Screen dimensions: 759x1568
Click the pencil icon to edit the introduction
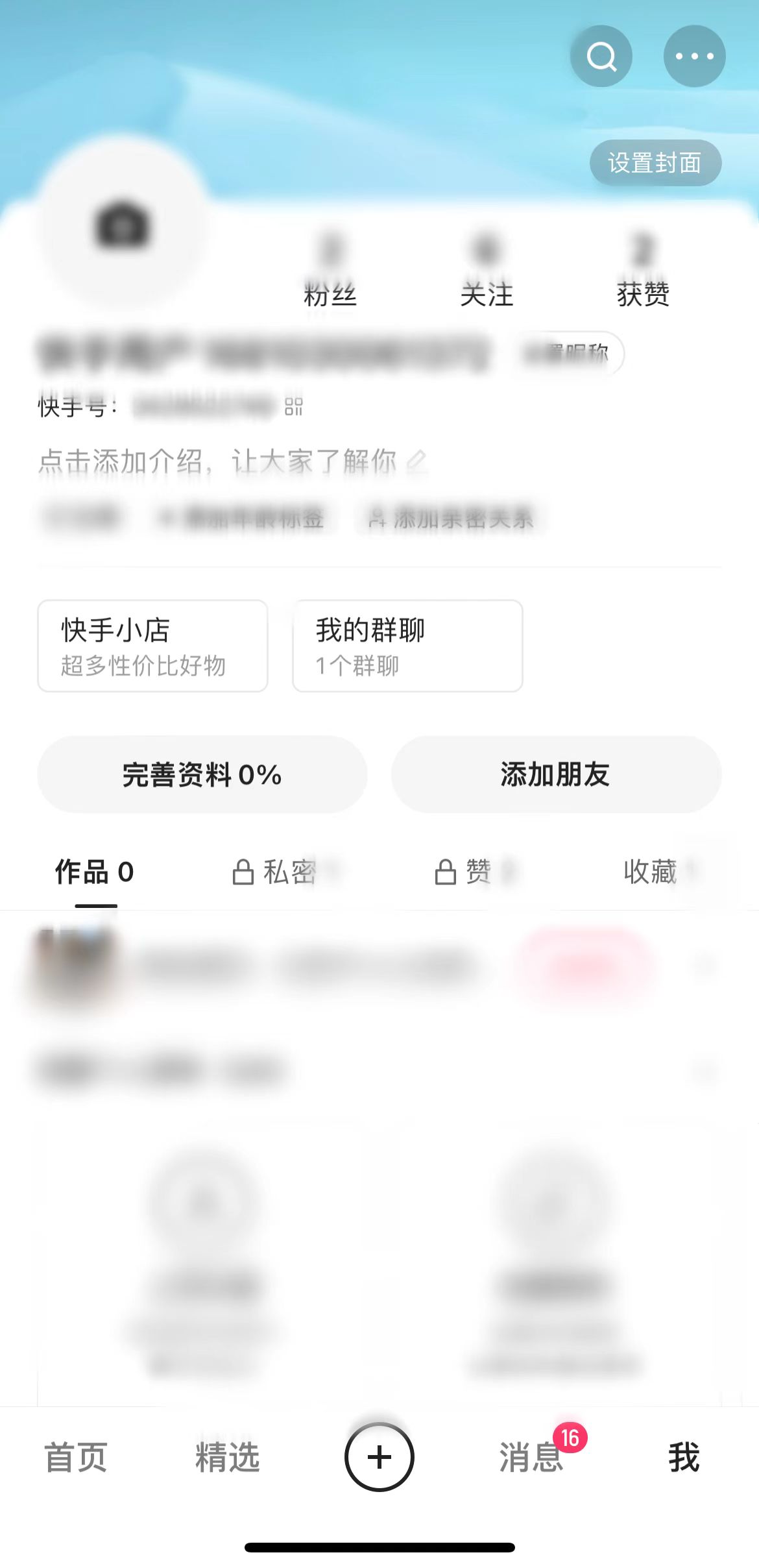pos(418,459)
